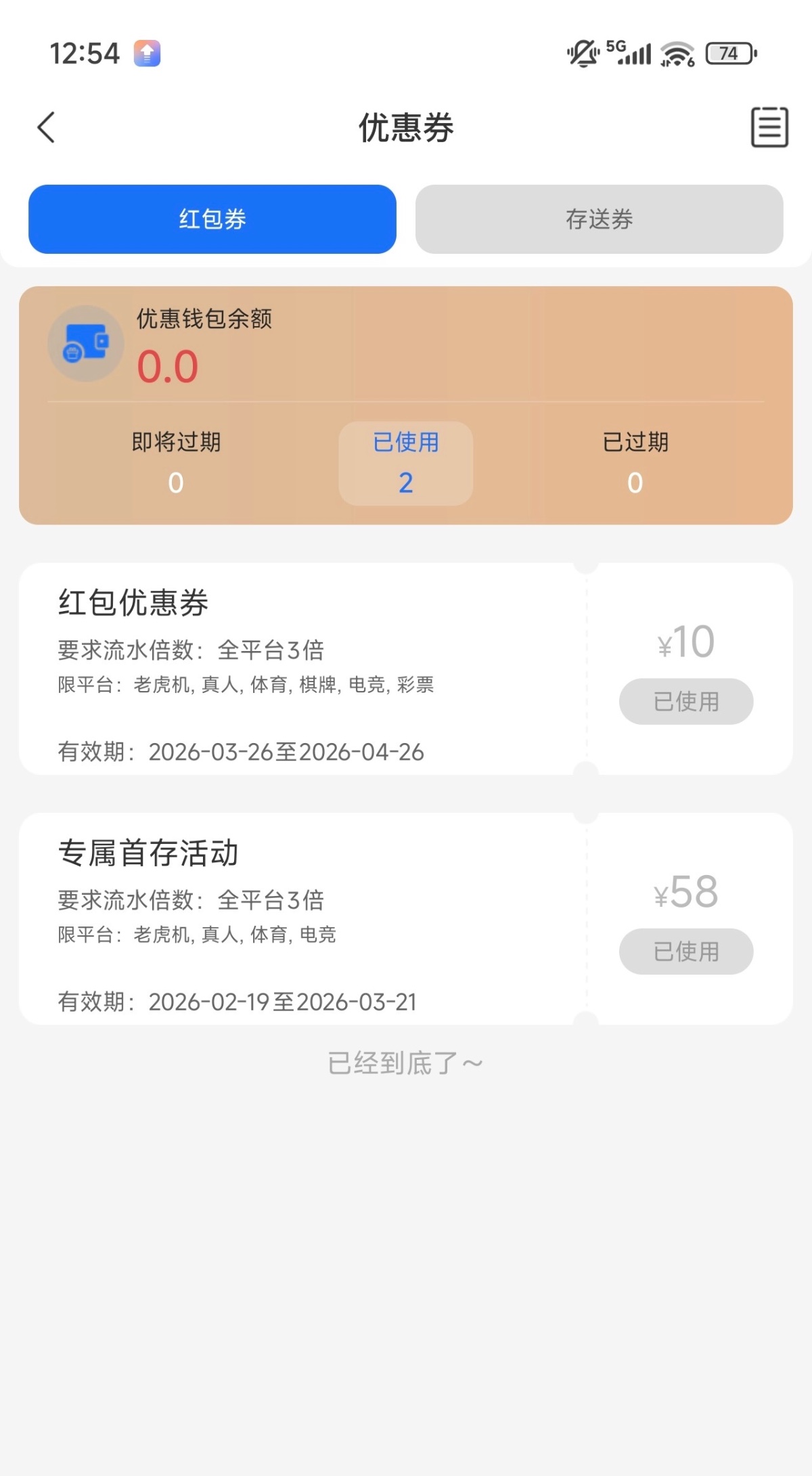The width and height of the screenshot is (812, 1476).
Task: Show 即将过期 coupons
Action: coord(176,463)
